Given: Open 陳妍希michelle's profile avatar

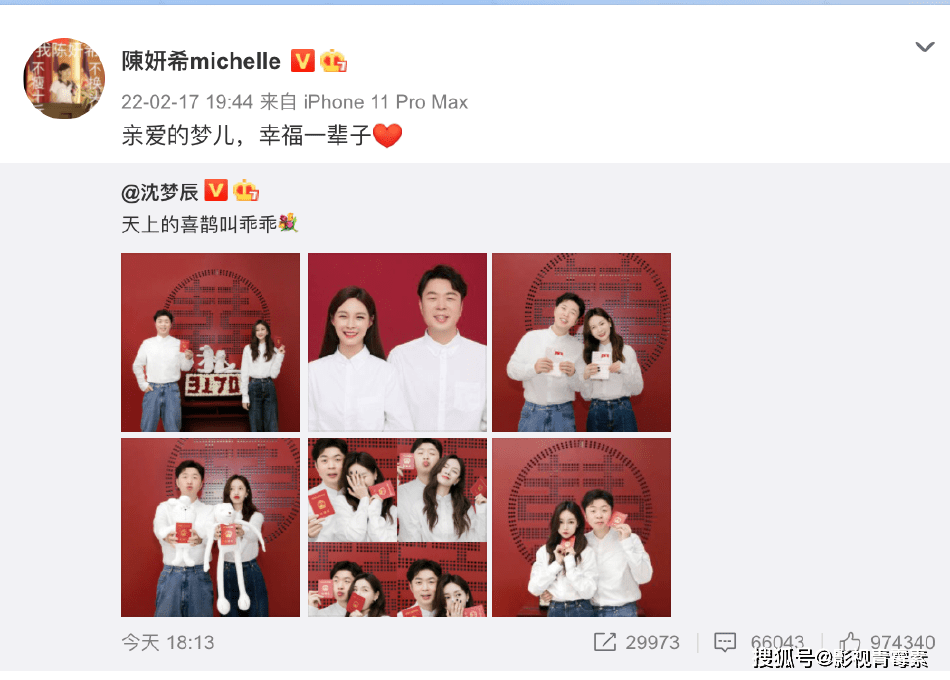Looking at the screenshot, I should click(64, 80).
